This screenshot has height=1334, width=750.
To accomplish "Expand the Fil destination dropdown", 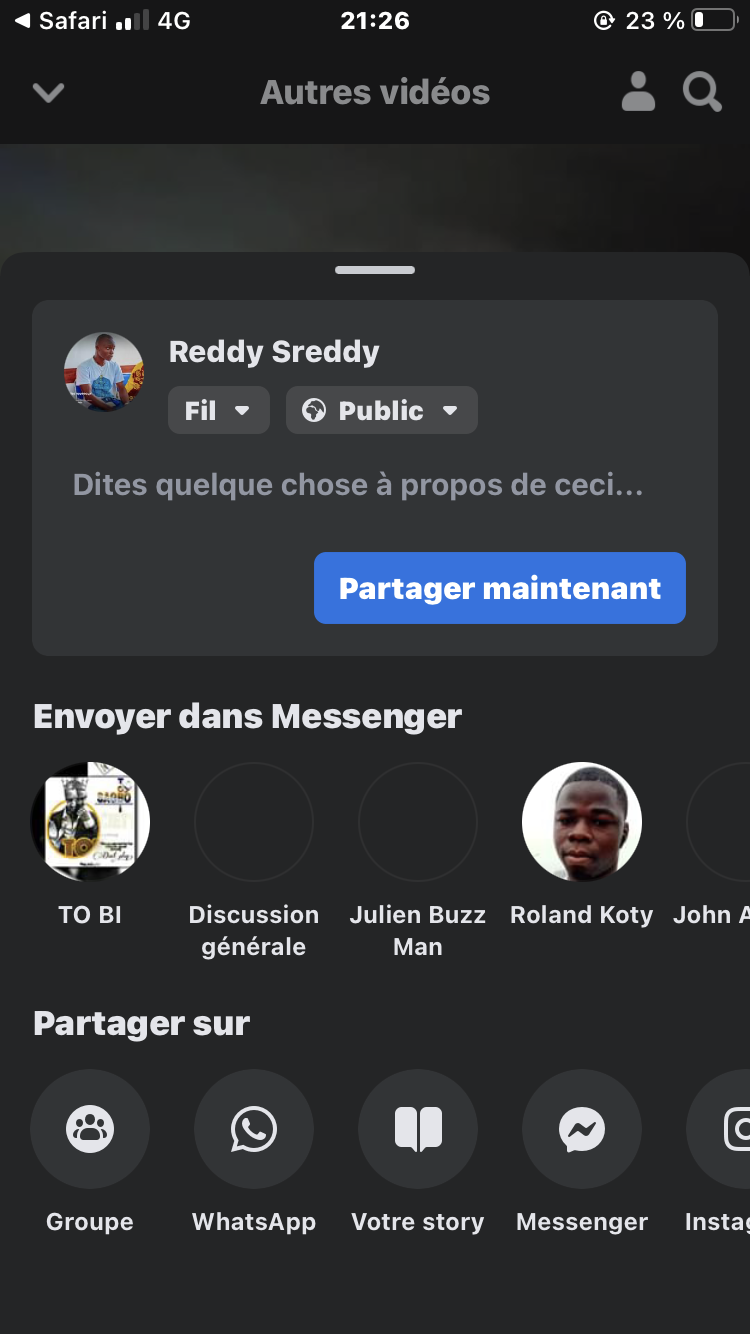I will 219,410.
